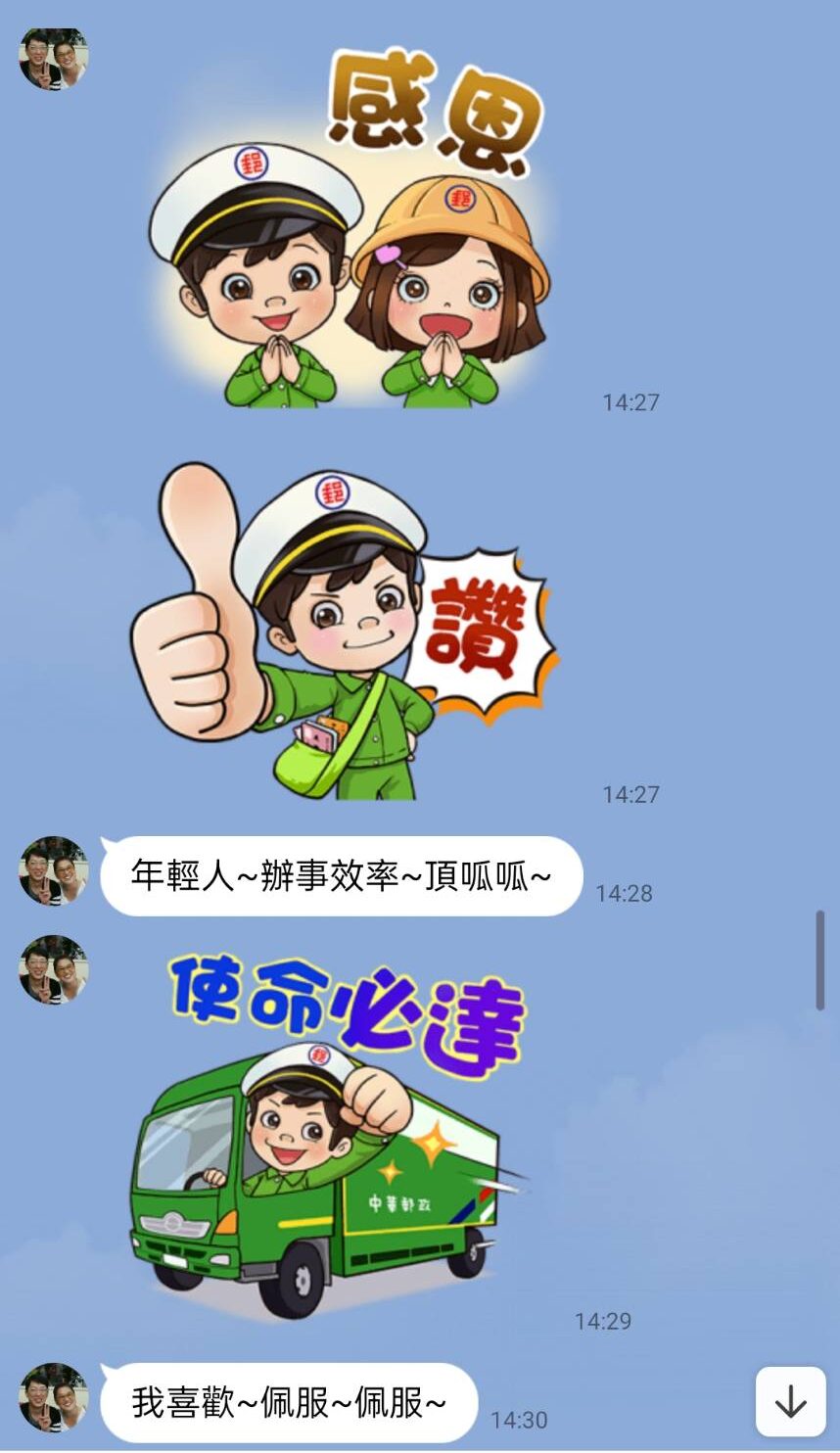View the 讚 thumbs-up postman sticker

pyautogui.click(x=345, y=632)
